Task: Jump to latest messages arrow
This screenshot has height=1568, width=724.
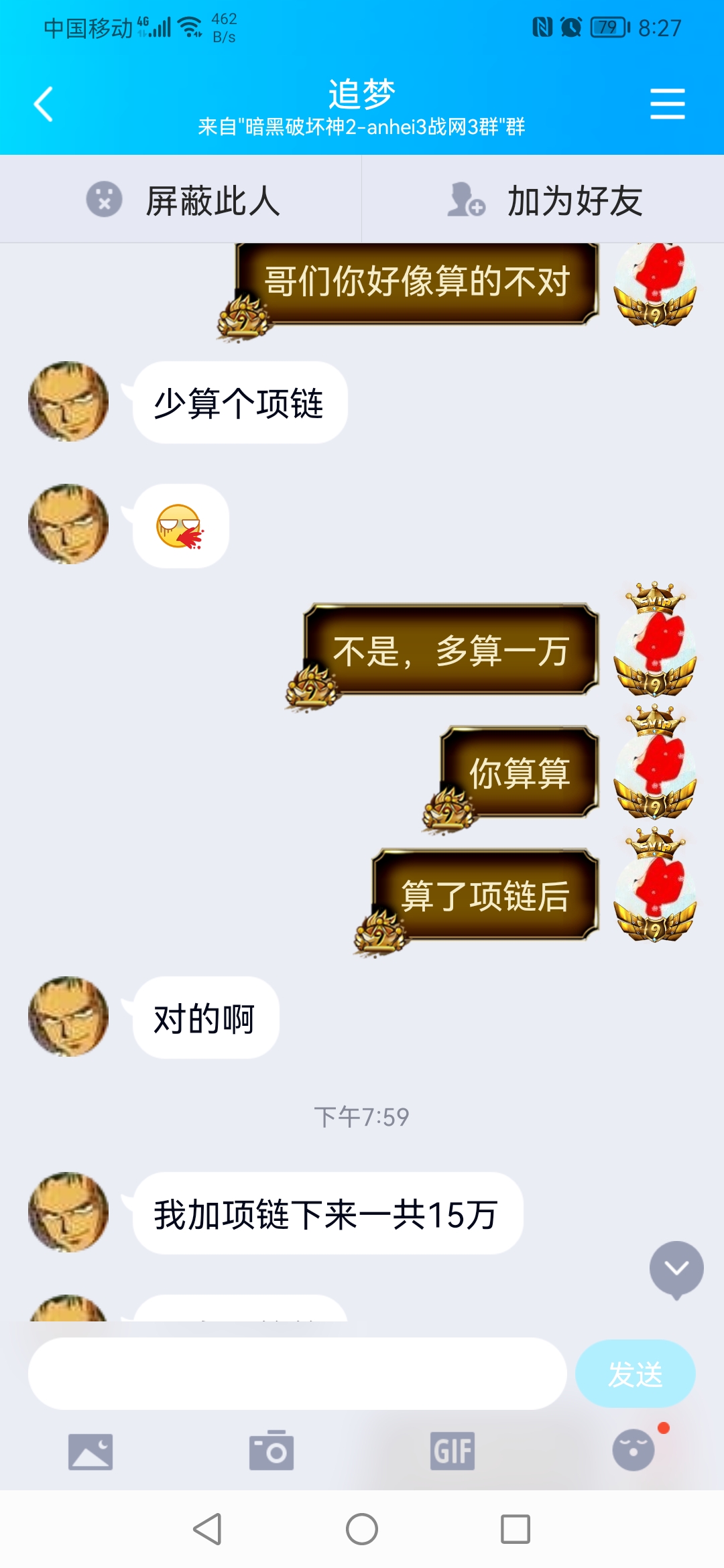Action: (676, 1268)
